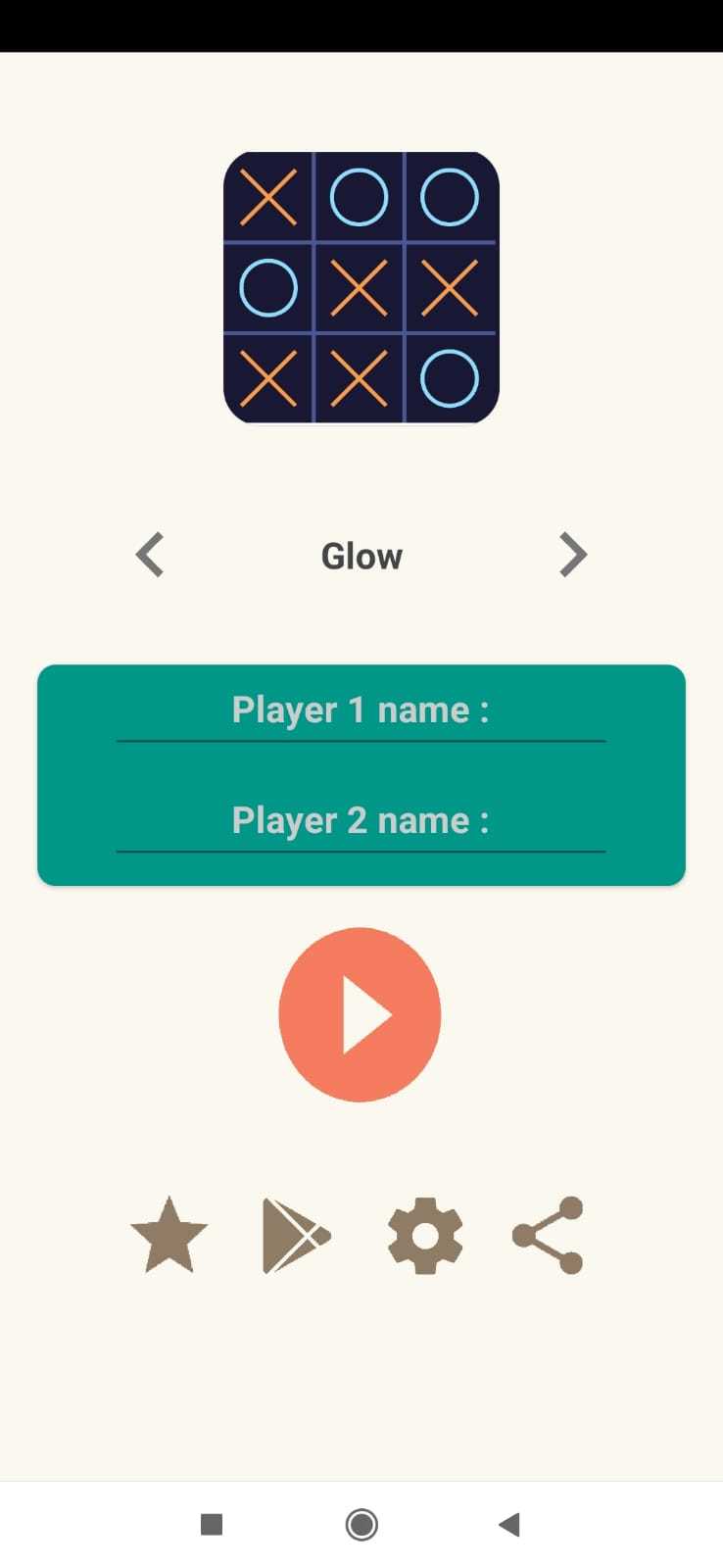Open the Play Store icon

(x=296, y=1235)
